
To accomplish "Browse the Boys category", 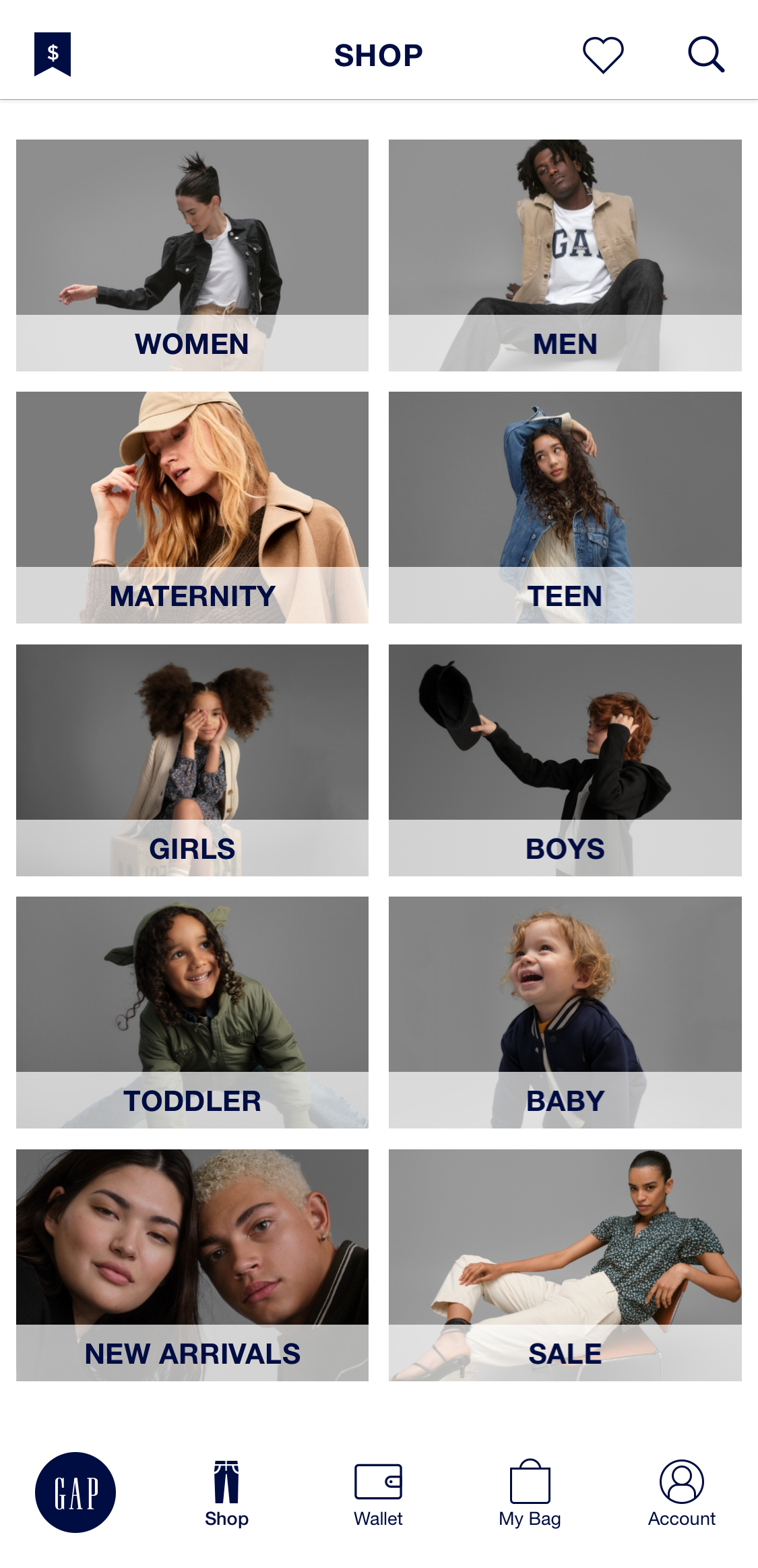I will pyautogui.click(x=565, y=760).
